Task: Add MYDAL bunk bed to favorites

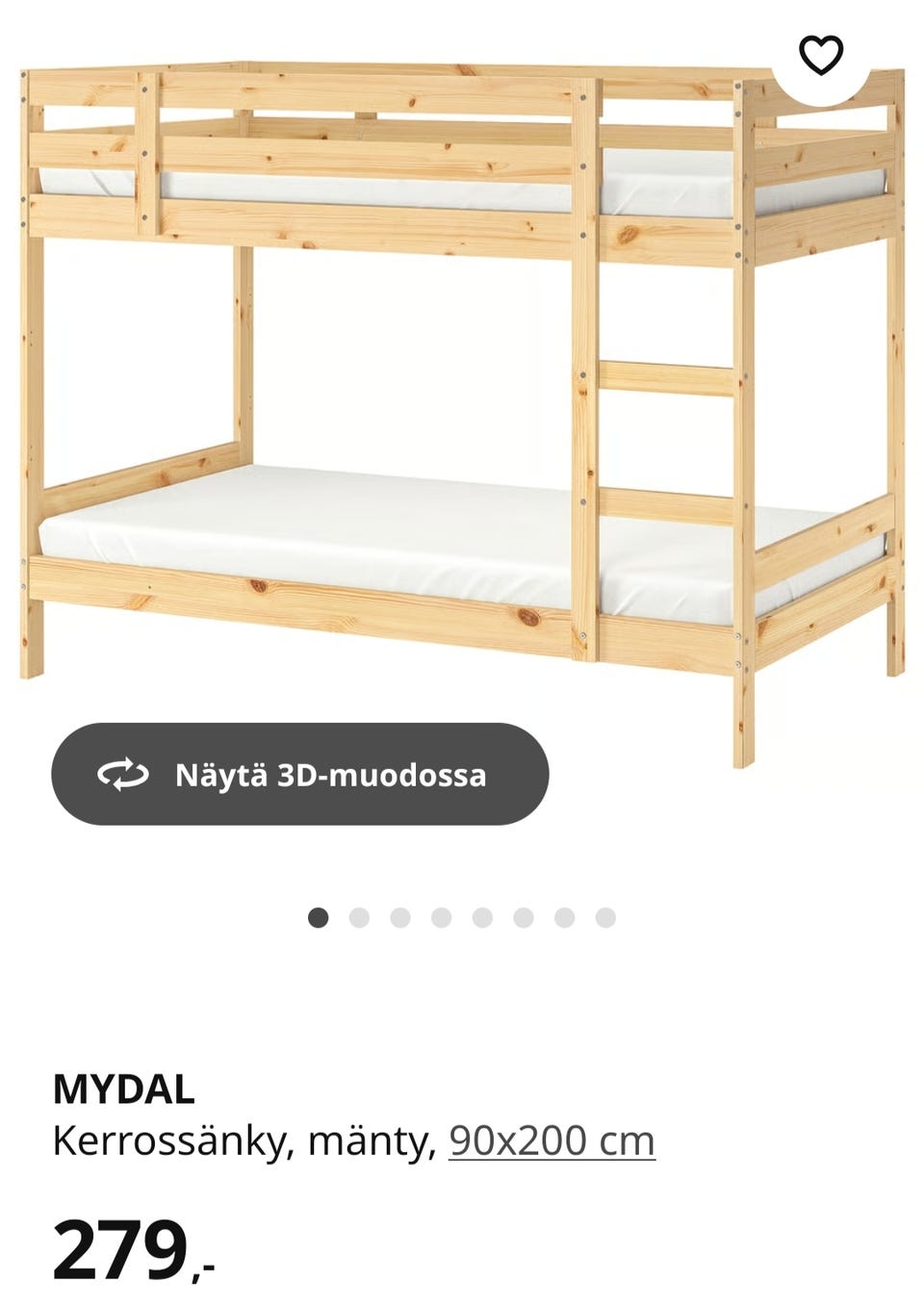Action: [821, 54]
